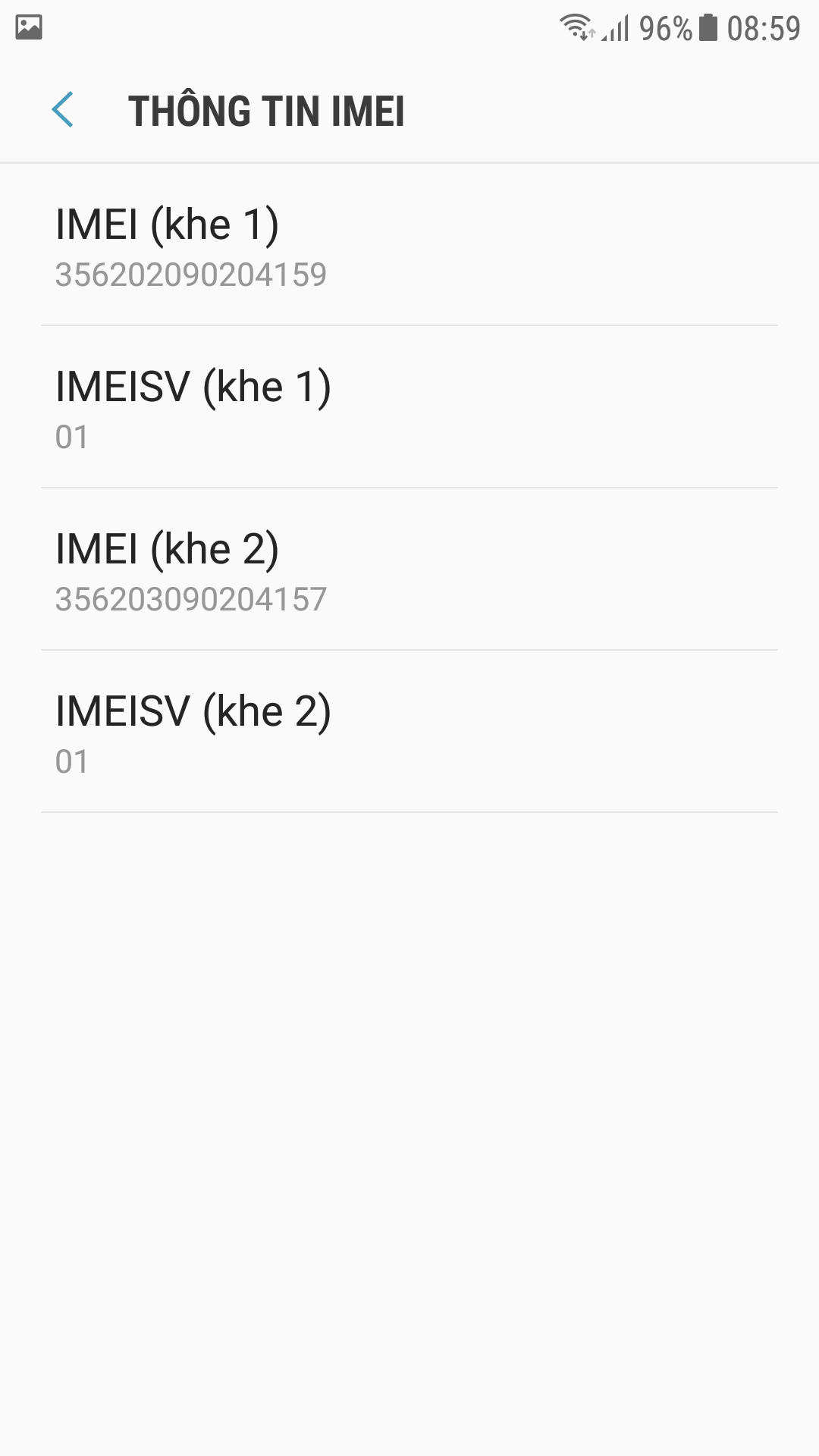This screenshot has height=1456, width=819.
Task: Open the IMEI (khe 2) row
Action: pyautogui.click(x=409, y=570)
